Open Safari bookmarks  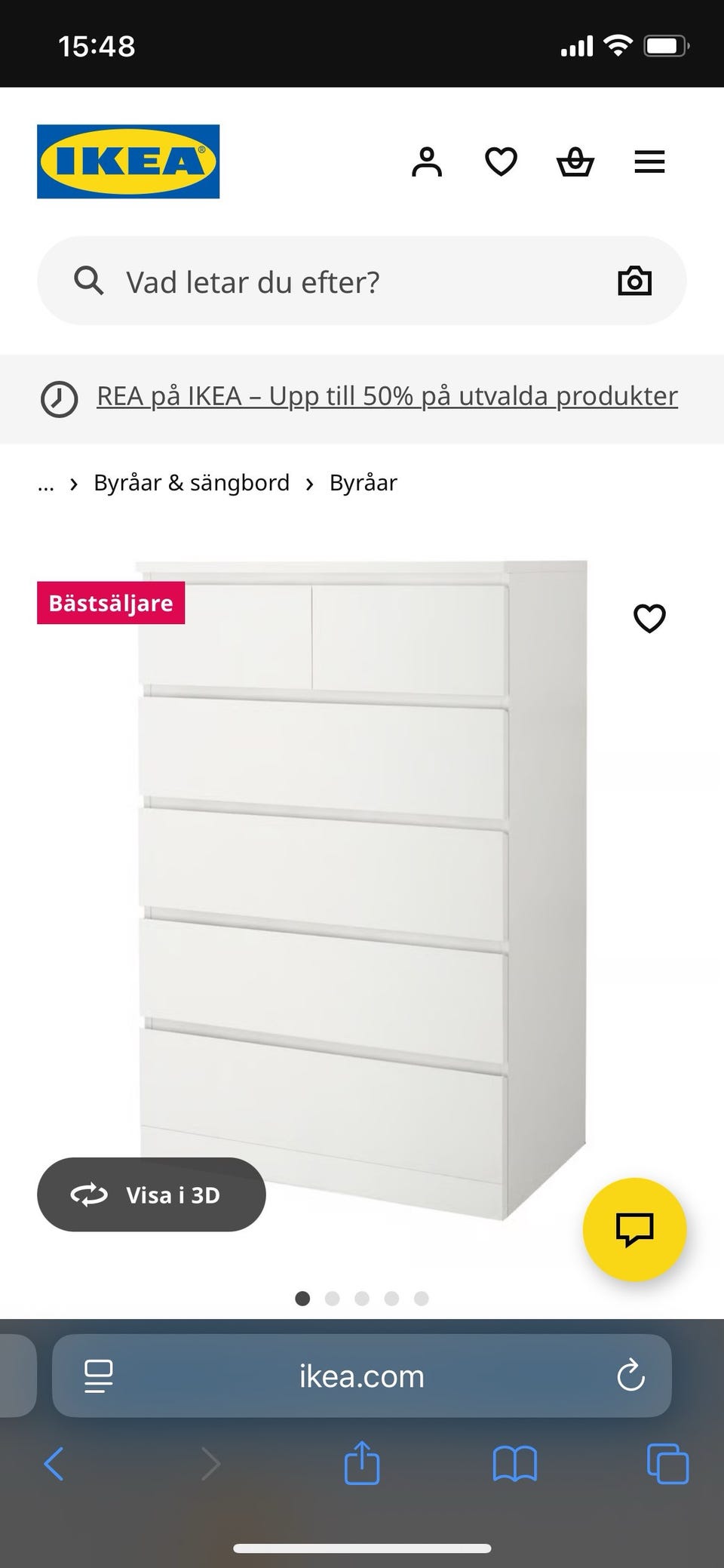coord(514,1464)
